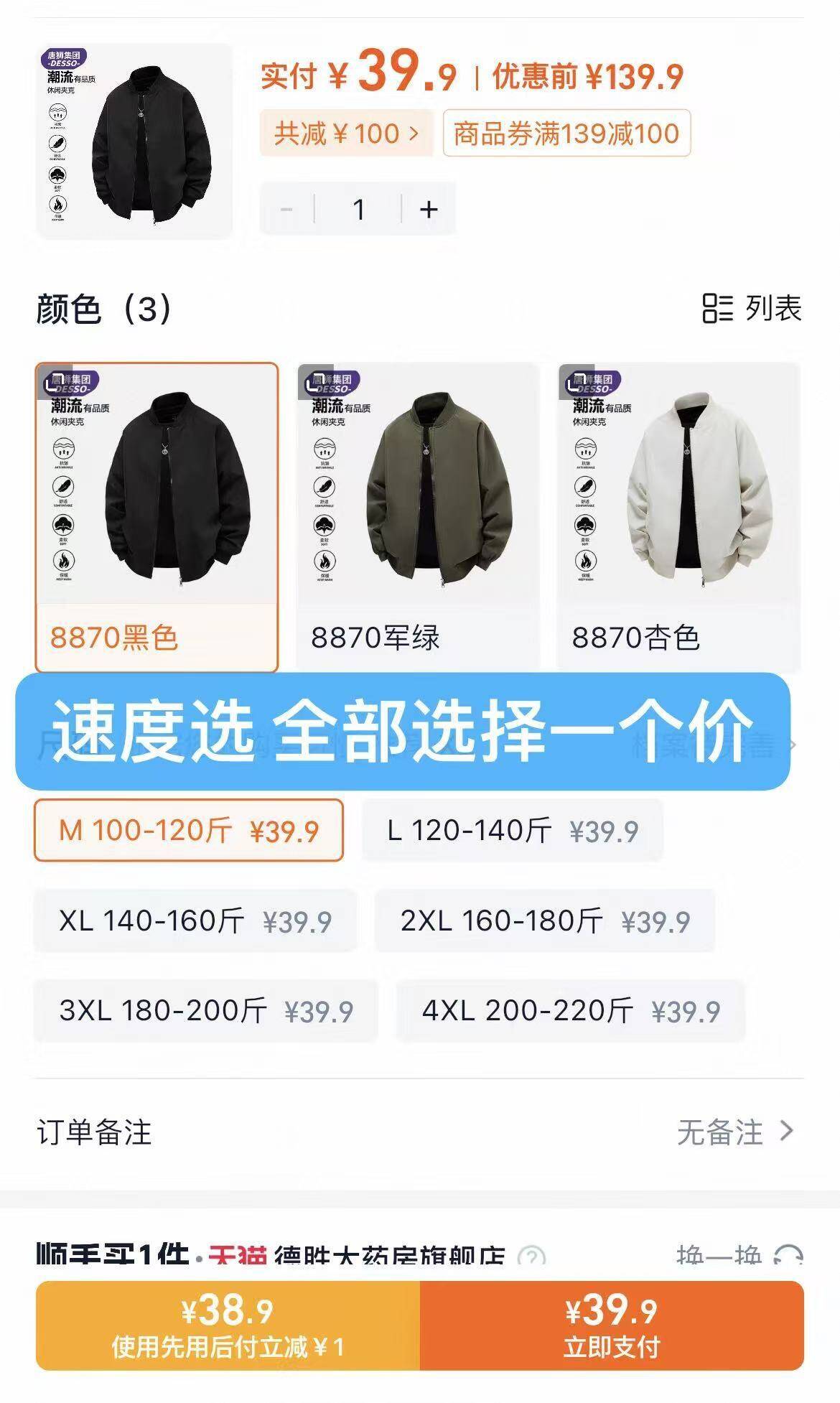
Task: Select size XL 140-160斤
Action: tap(195, 920)
